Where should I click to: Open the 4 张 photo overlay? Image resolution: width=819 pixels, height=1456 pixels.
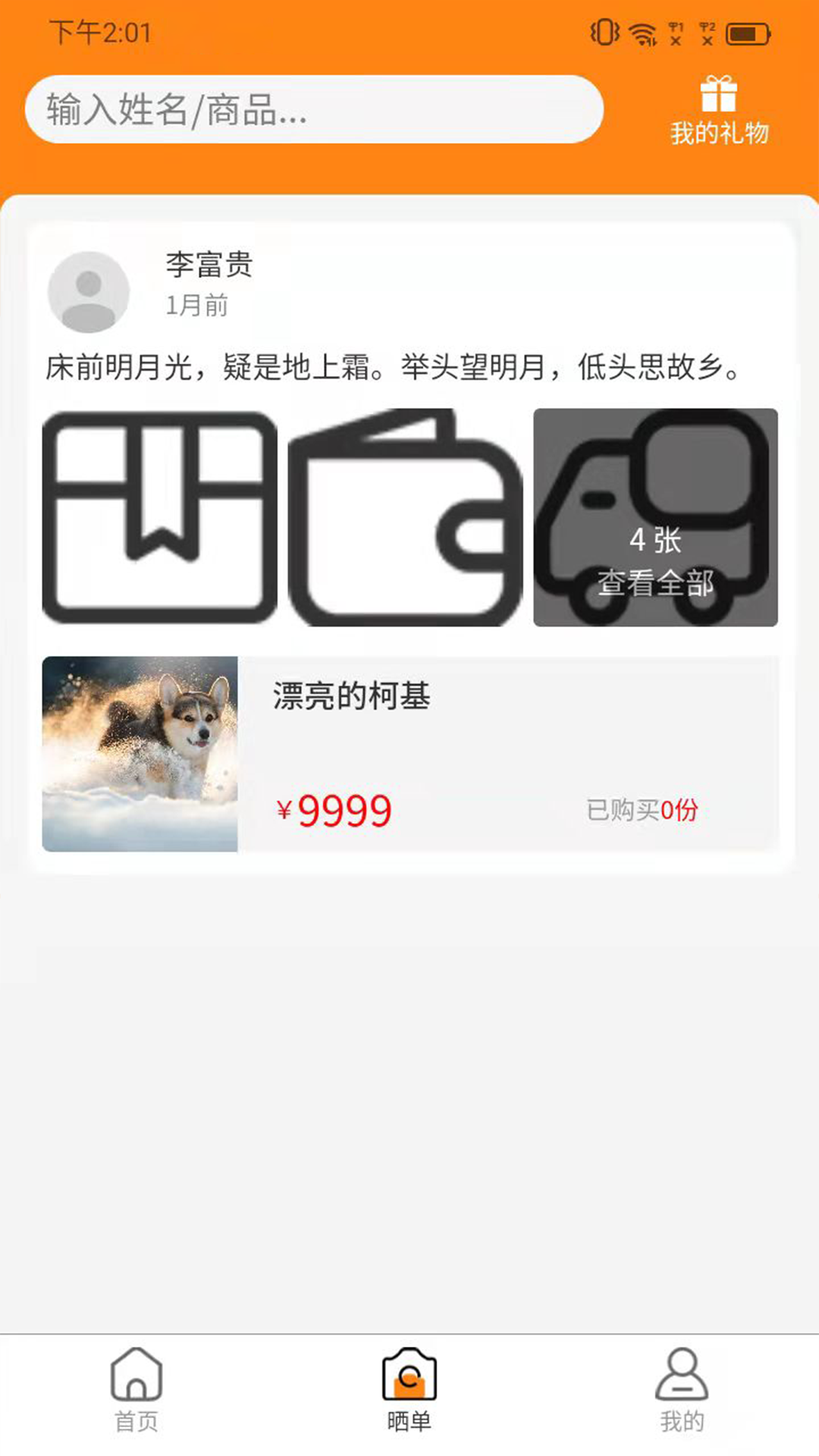[x=655, y=540]
